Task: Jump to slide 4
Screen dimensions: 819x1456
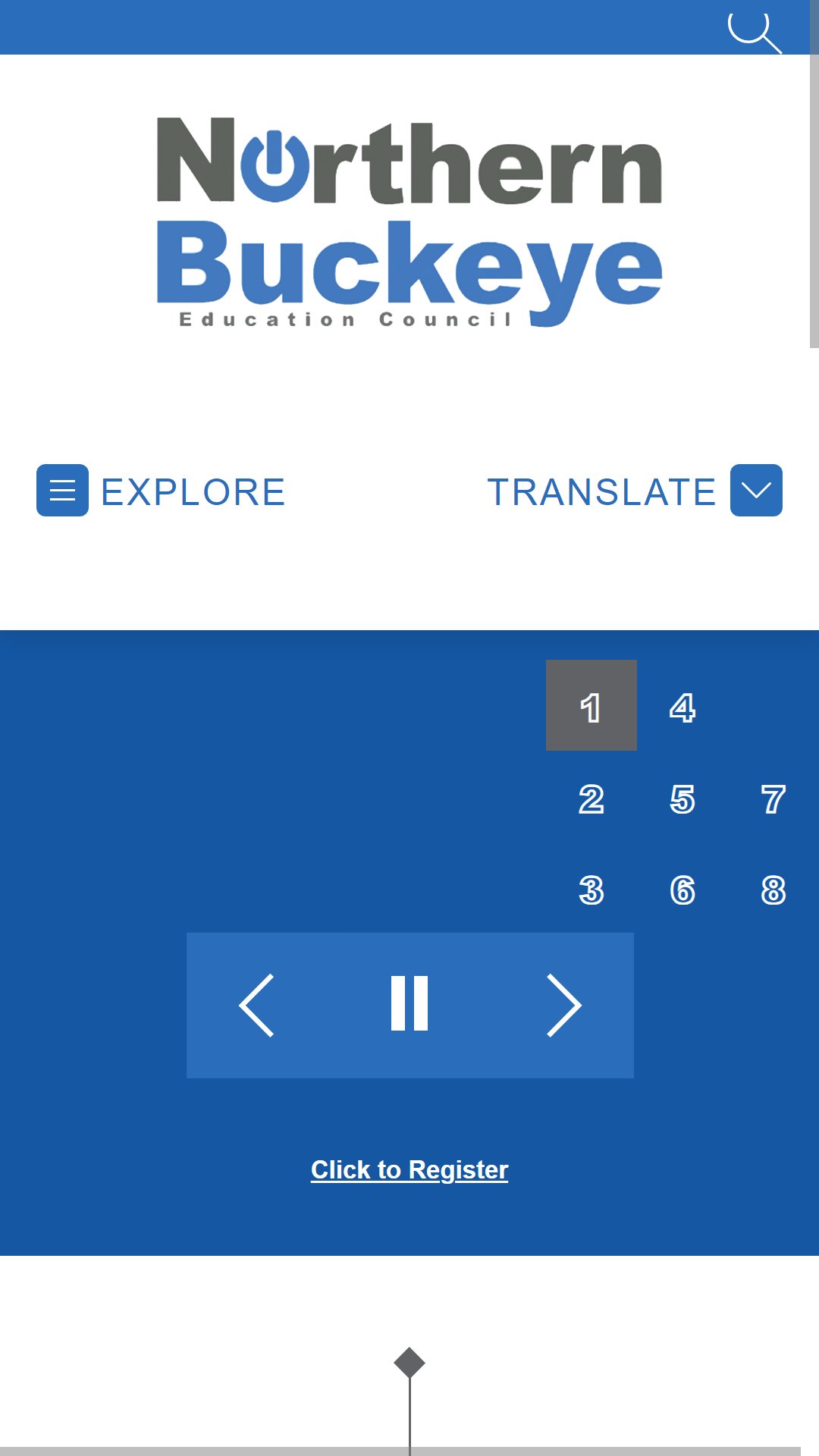Action: (x=682, y=705)
